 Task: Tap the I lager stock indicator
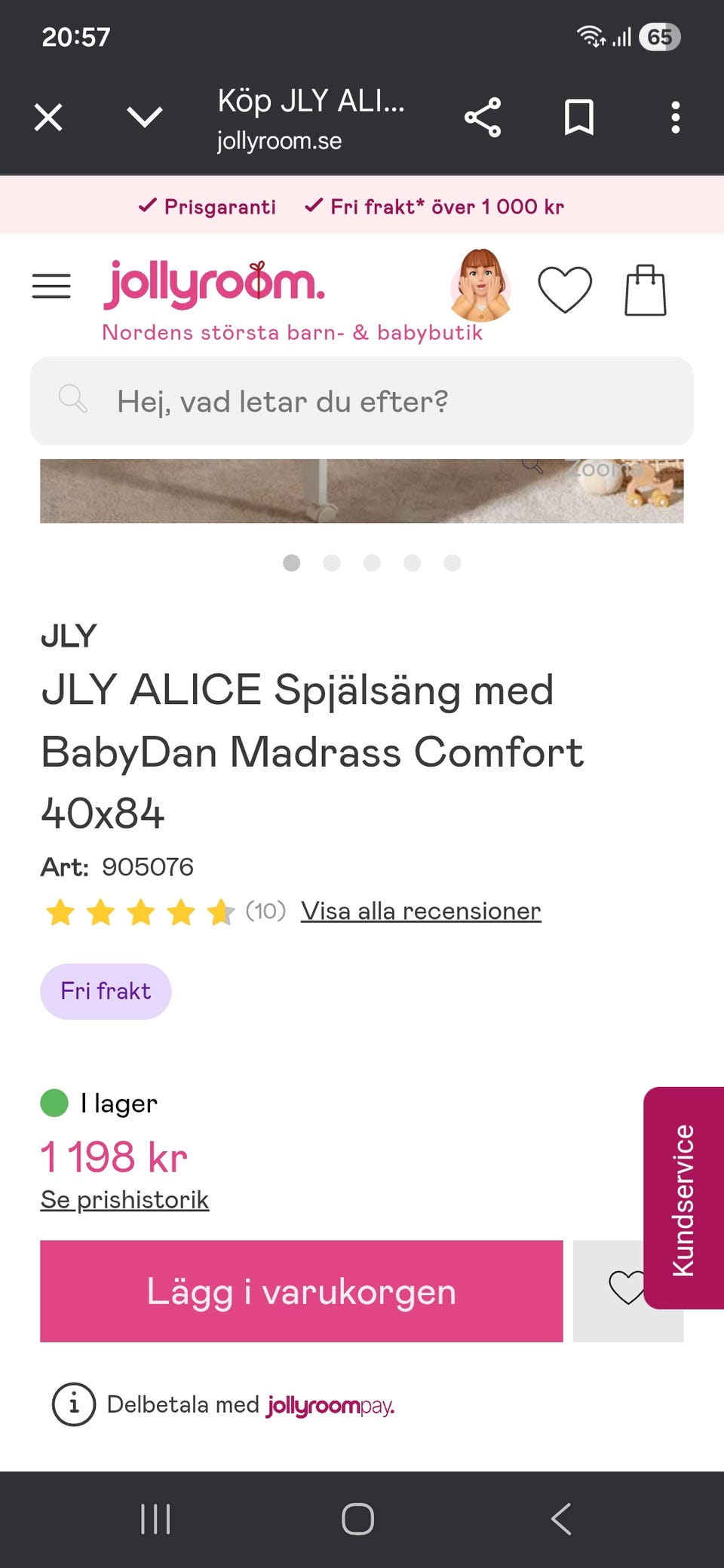point(99,1103)
